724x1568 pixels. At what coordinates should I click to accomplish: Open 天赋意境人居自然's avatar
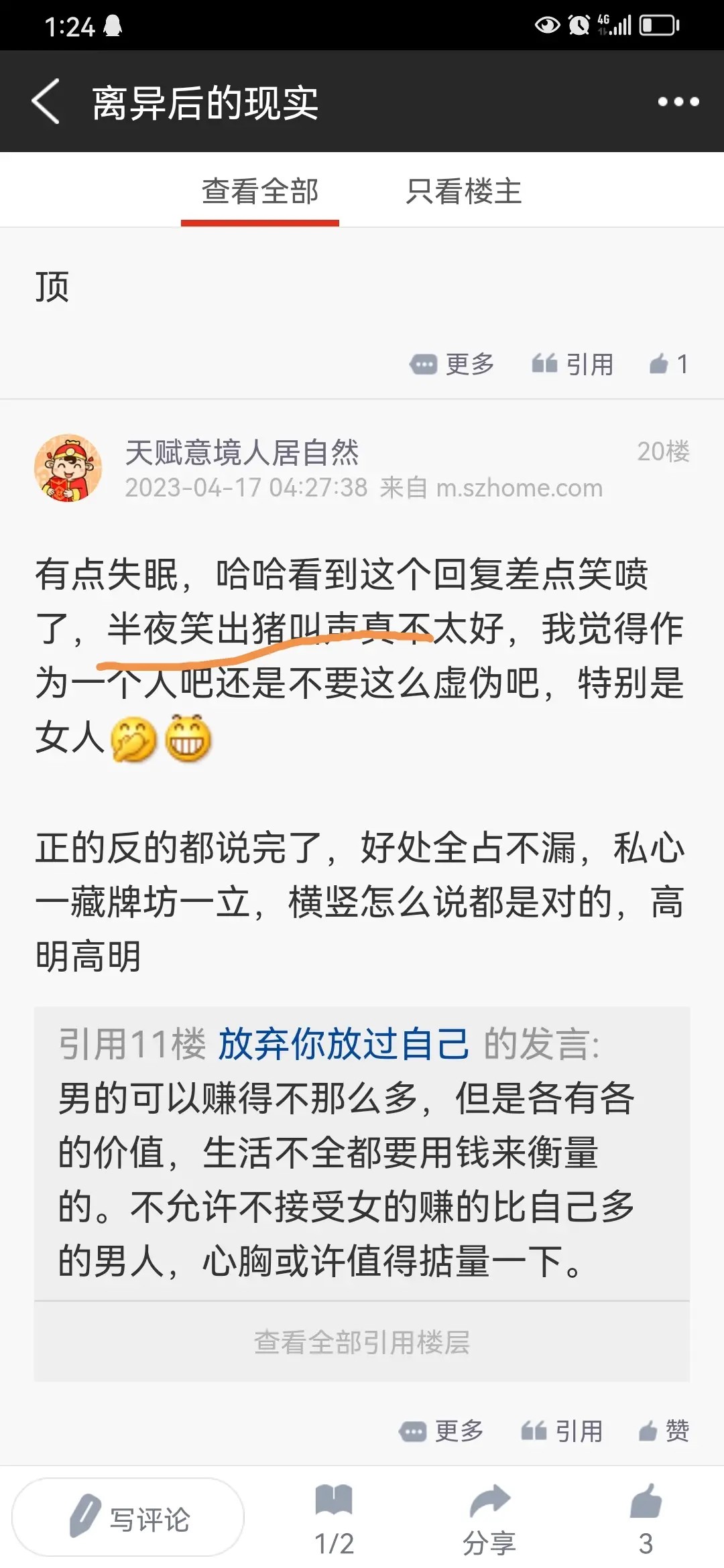tap(68, 468)
